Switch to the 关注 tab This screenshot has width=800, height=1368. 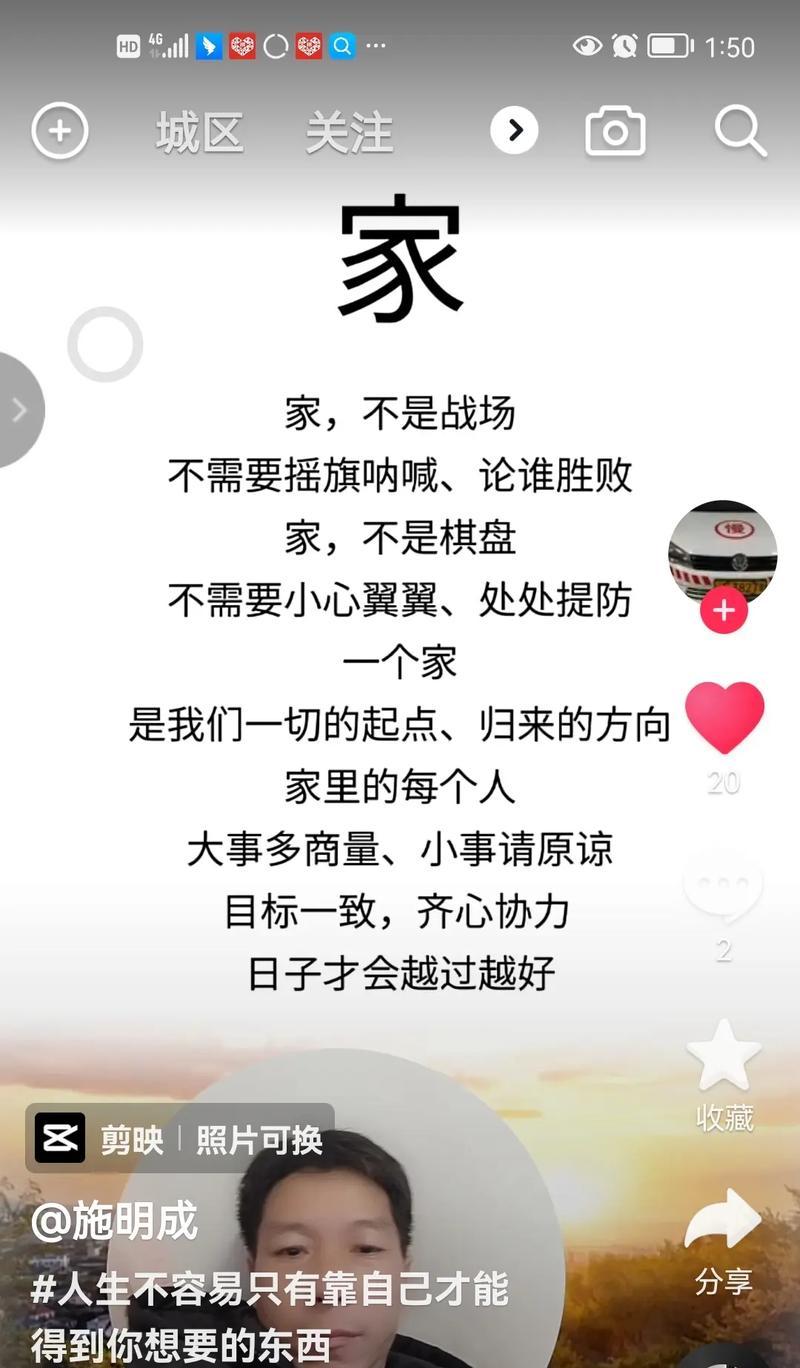tap(349, 133)
